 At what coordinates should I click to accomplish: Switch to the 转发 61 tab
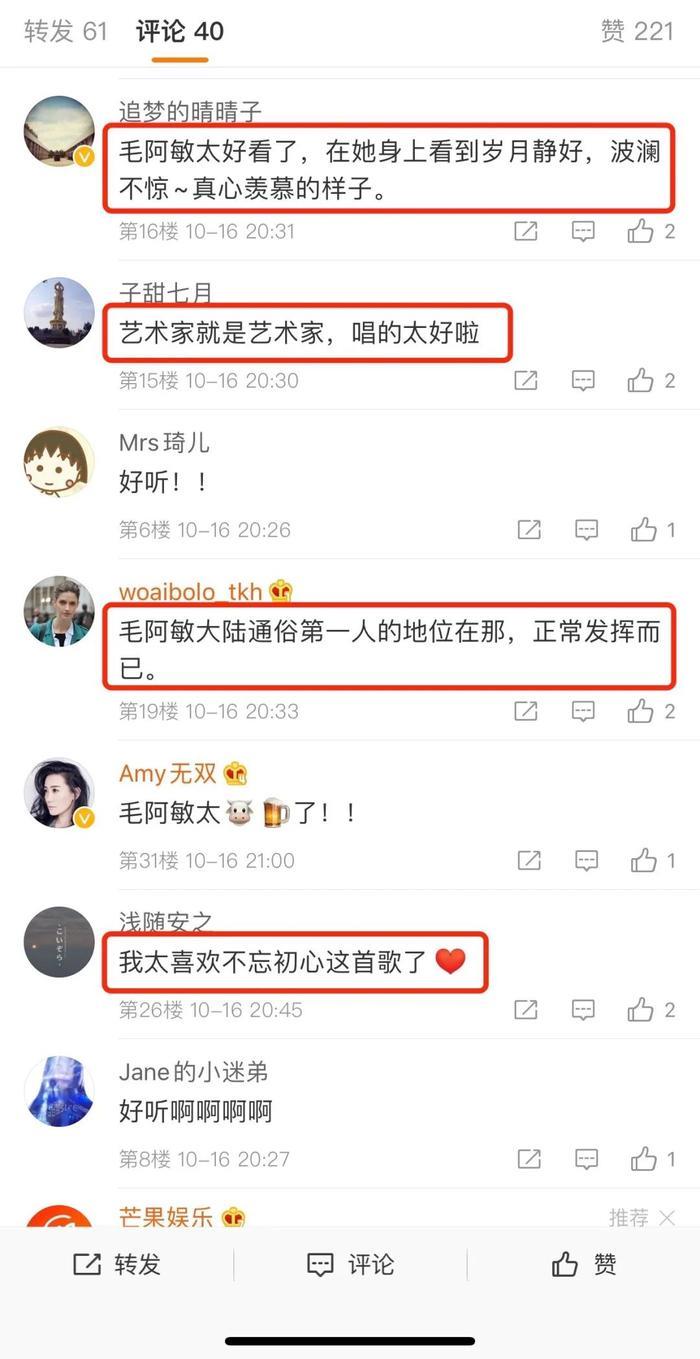pyautogui.click(x=65, y=31)
